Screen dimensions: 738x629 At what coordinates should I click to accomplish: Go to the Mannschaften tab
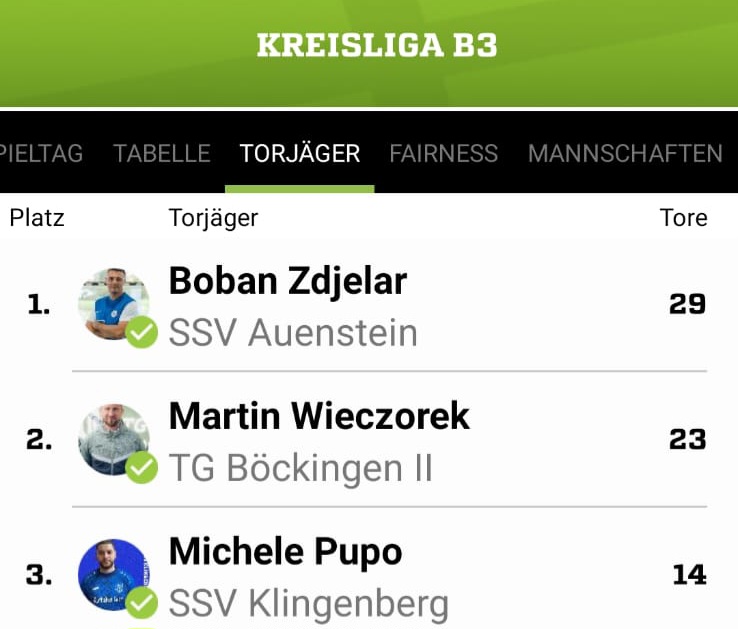(x=625, y=153)
